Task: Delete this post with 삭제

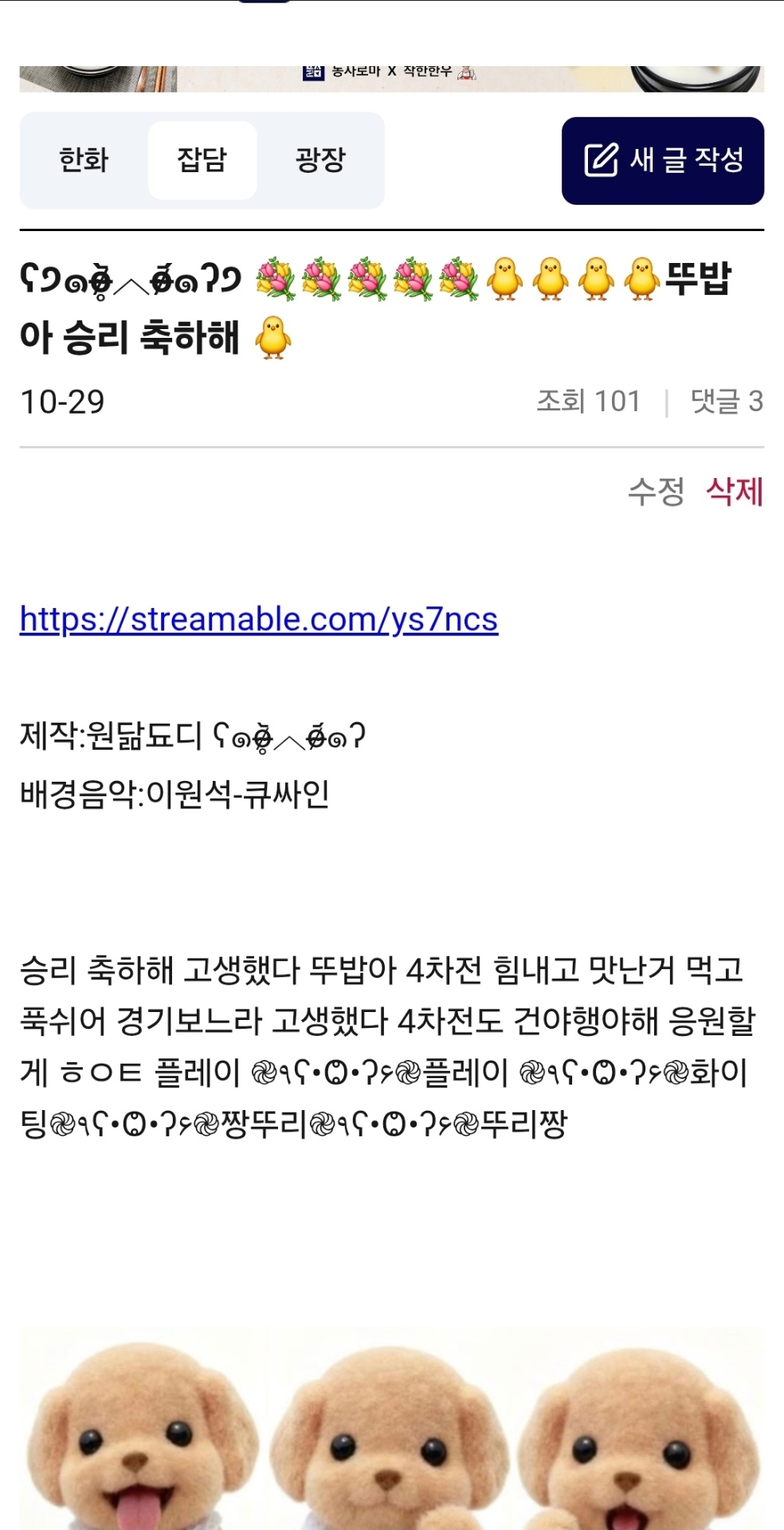Action: [735, 492]
